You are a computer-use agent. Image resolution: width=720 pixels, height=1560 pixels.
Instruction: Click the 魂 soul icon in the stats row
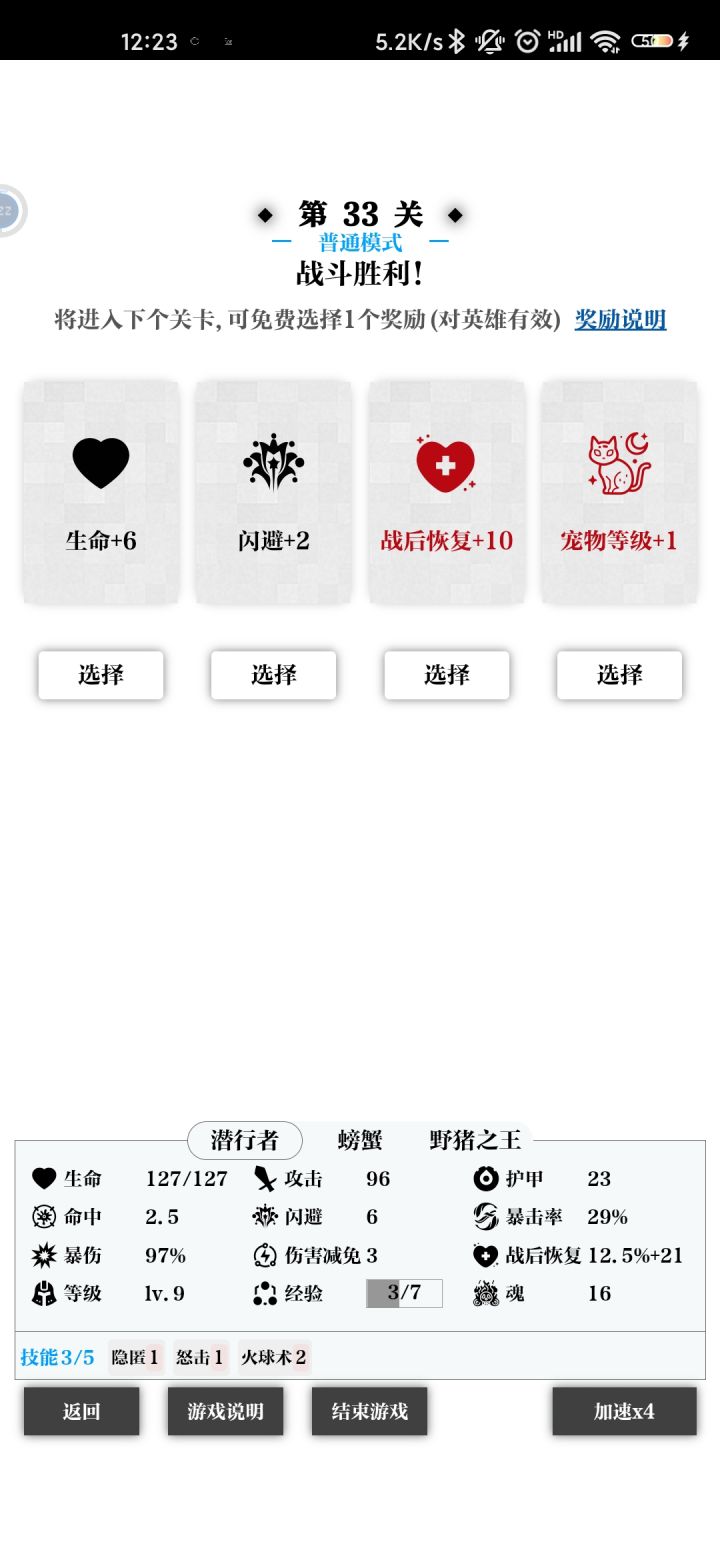point(483,1293)
